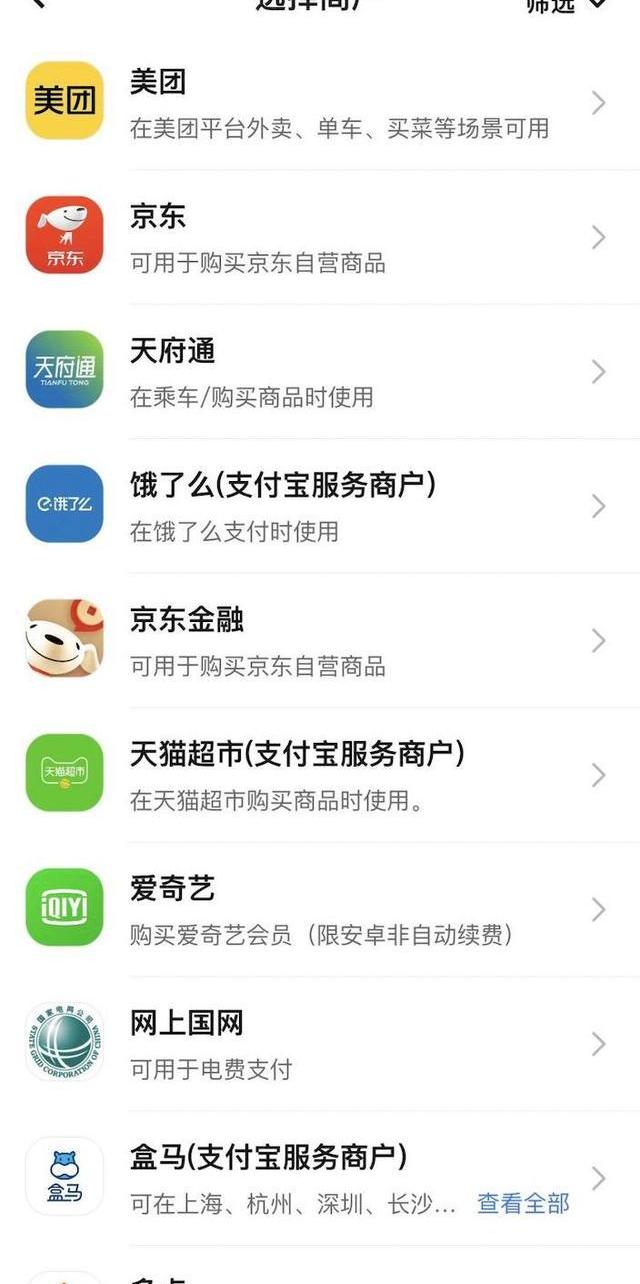Image resolution: width=640 pixels, height=1284 pixels.
Task: Open 盒马(支付宝服务商户) row
Action: (300, 1160)
